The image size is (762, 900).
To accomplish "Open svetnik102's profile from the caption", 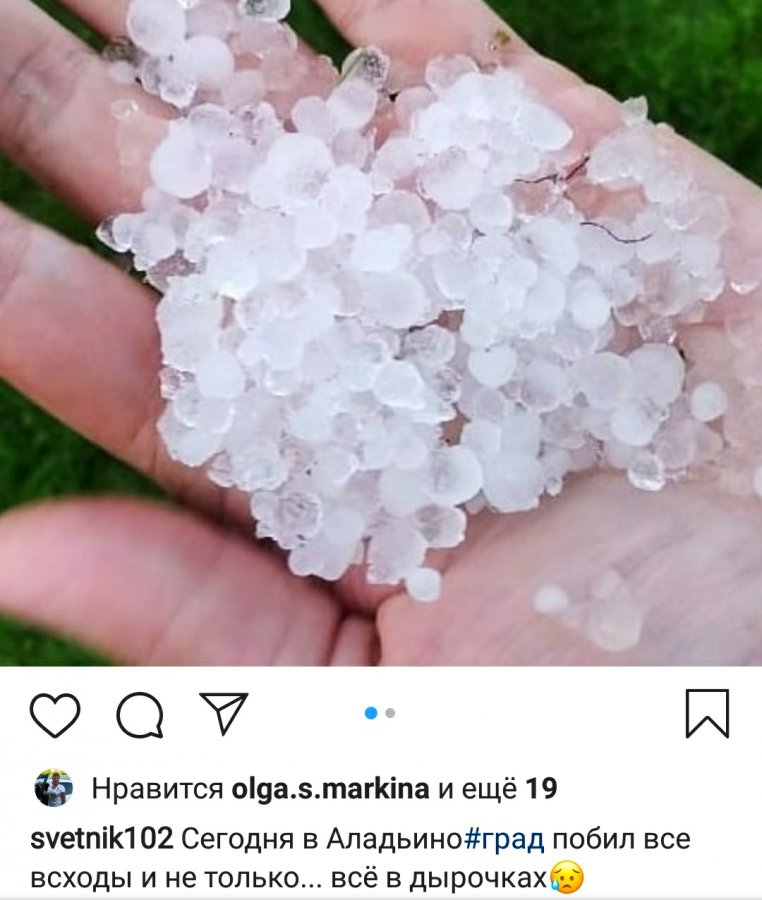I will (103, 838).
